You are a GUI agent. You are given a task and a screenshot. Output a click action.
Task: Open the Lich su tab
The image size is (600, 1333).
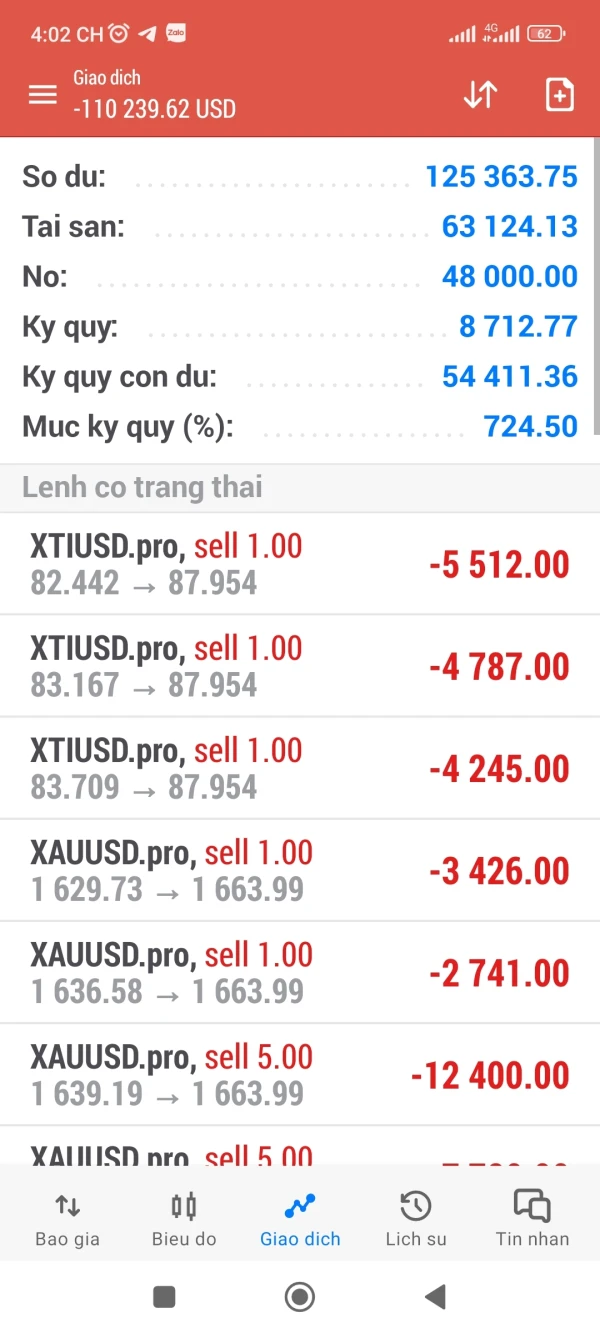pyautogui.click(x=416, y=1219)
